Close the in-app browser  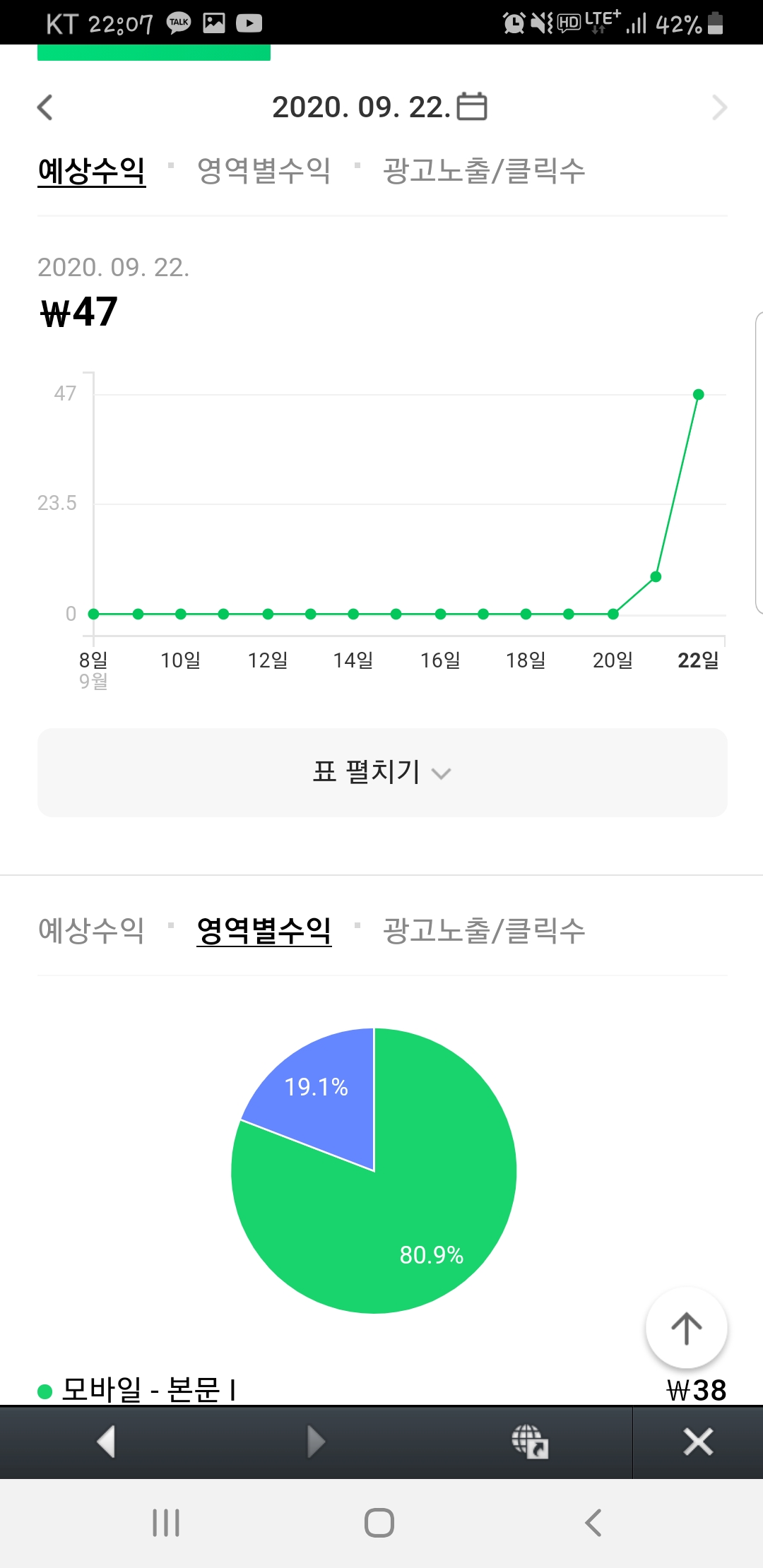coord(698,1442)
